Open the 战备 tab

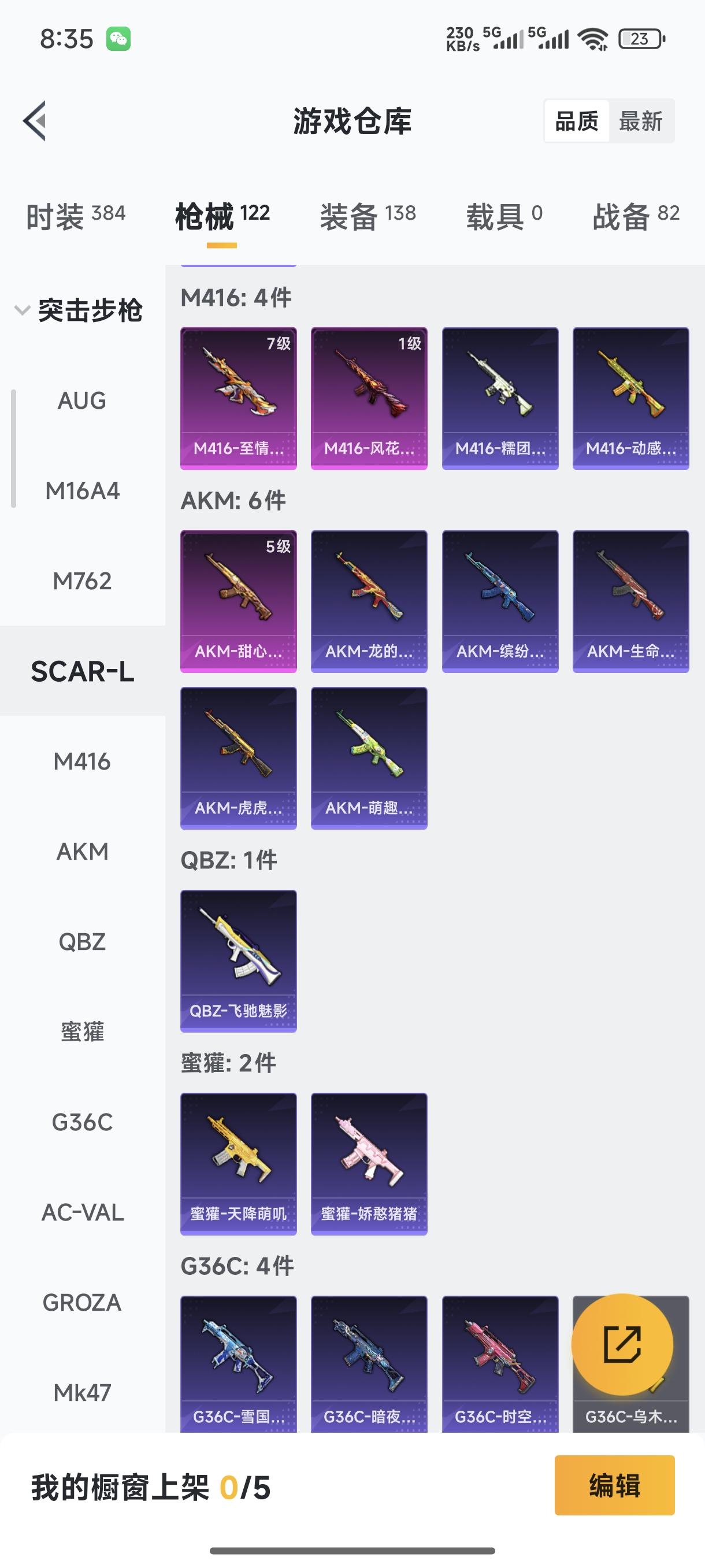tap(636, 216)
